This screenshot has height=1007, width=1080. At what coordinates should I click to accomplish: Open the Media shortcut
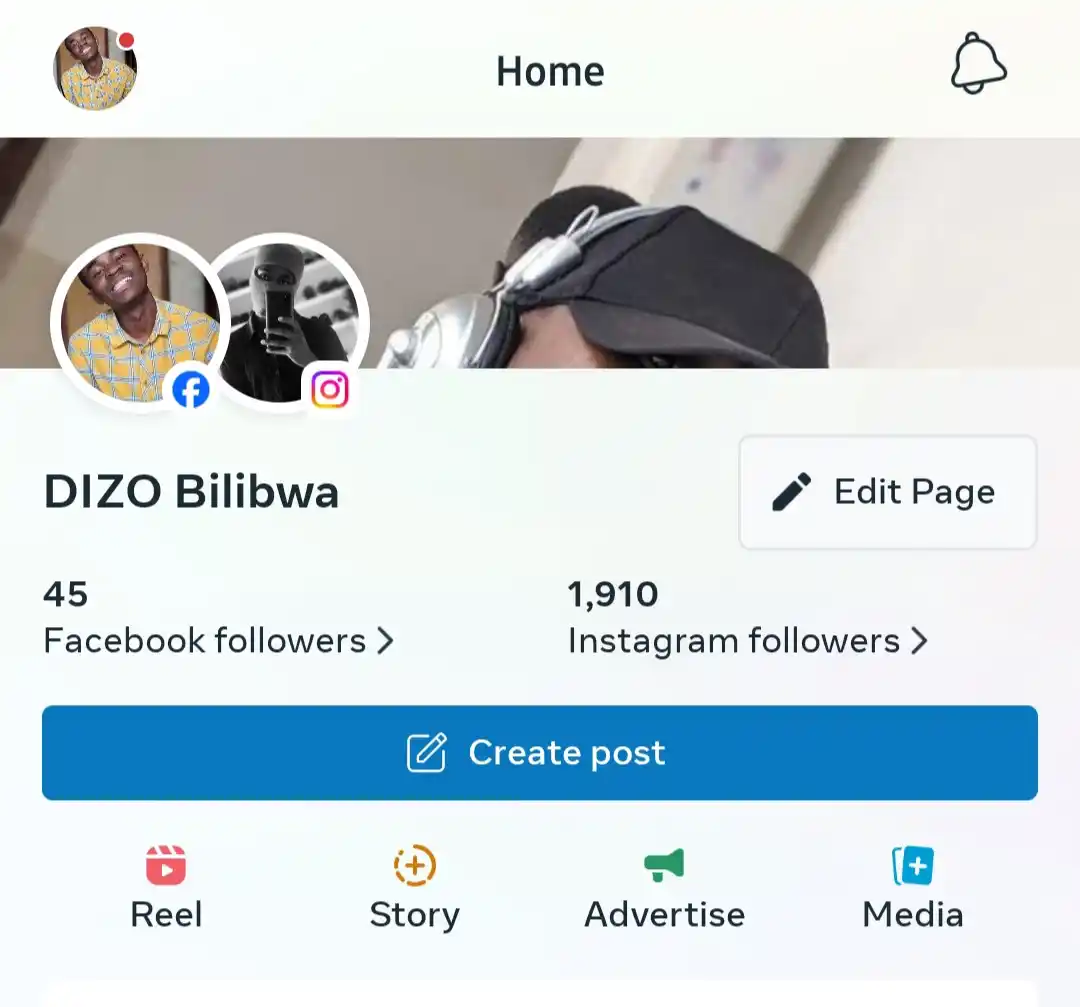tap(912, 888)
